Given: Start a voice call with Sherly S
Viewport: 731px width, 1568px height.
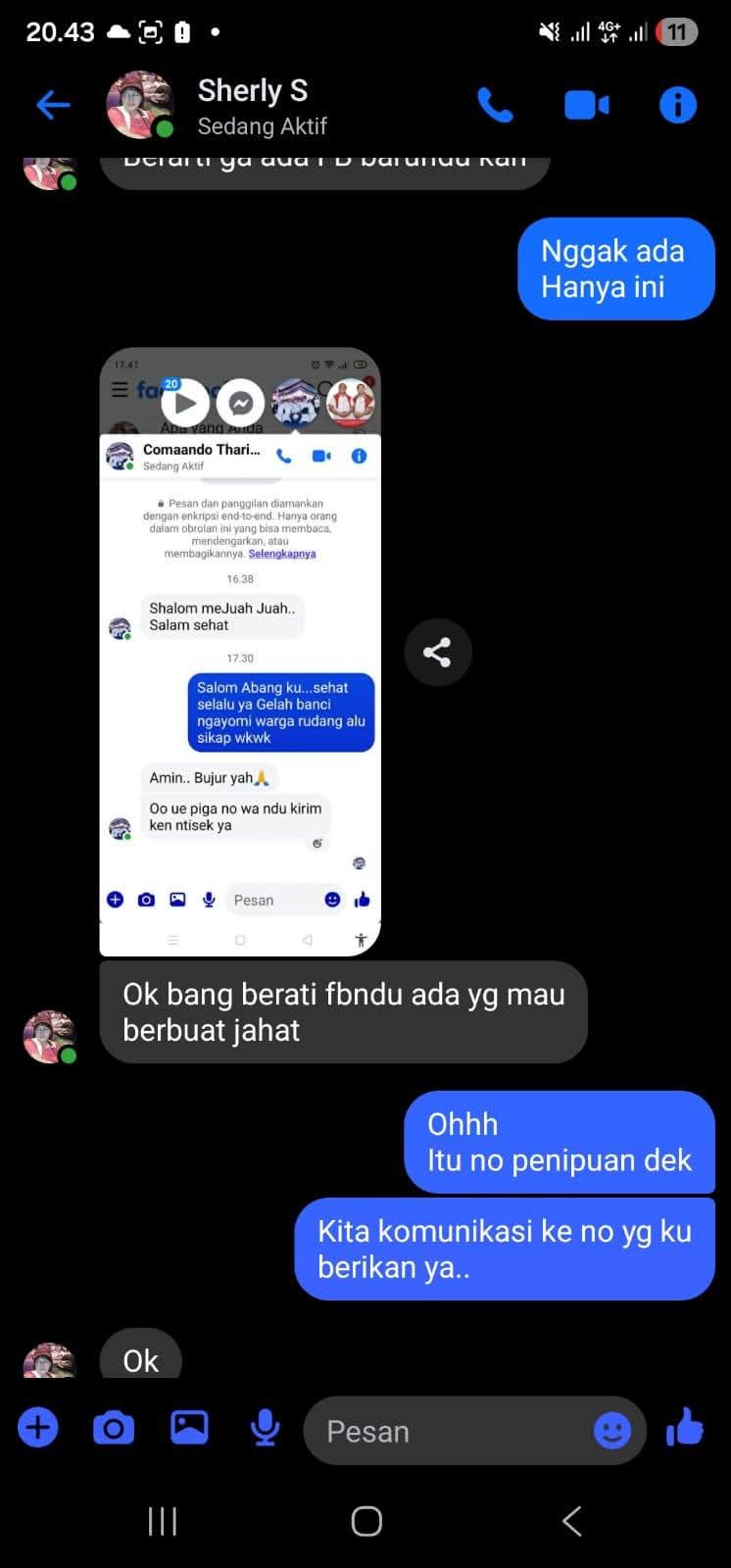Looking at the screenshot, I should pyautogui.click(x=495, y=105).
